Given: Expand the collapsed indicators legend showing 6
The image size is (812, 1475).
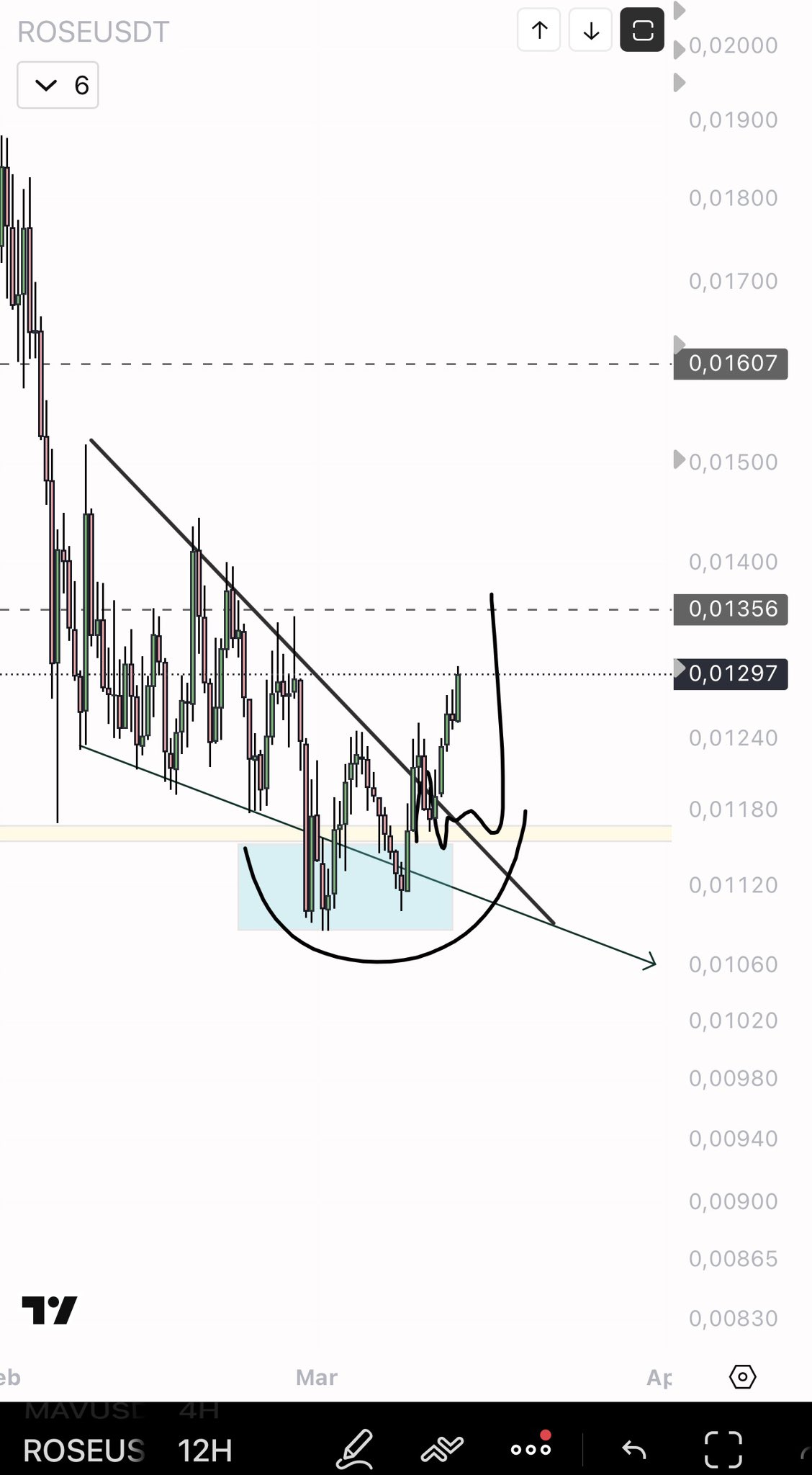Looking at the screenshot, I should coord(58,86).
